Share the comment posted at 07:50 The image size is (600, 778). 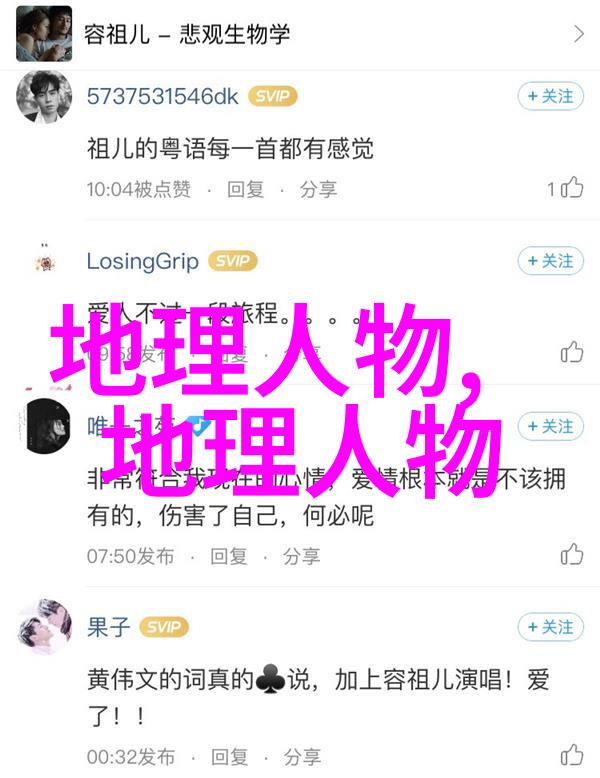tap(302, 555)
